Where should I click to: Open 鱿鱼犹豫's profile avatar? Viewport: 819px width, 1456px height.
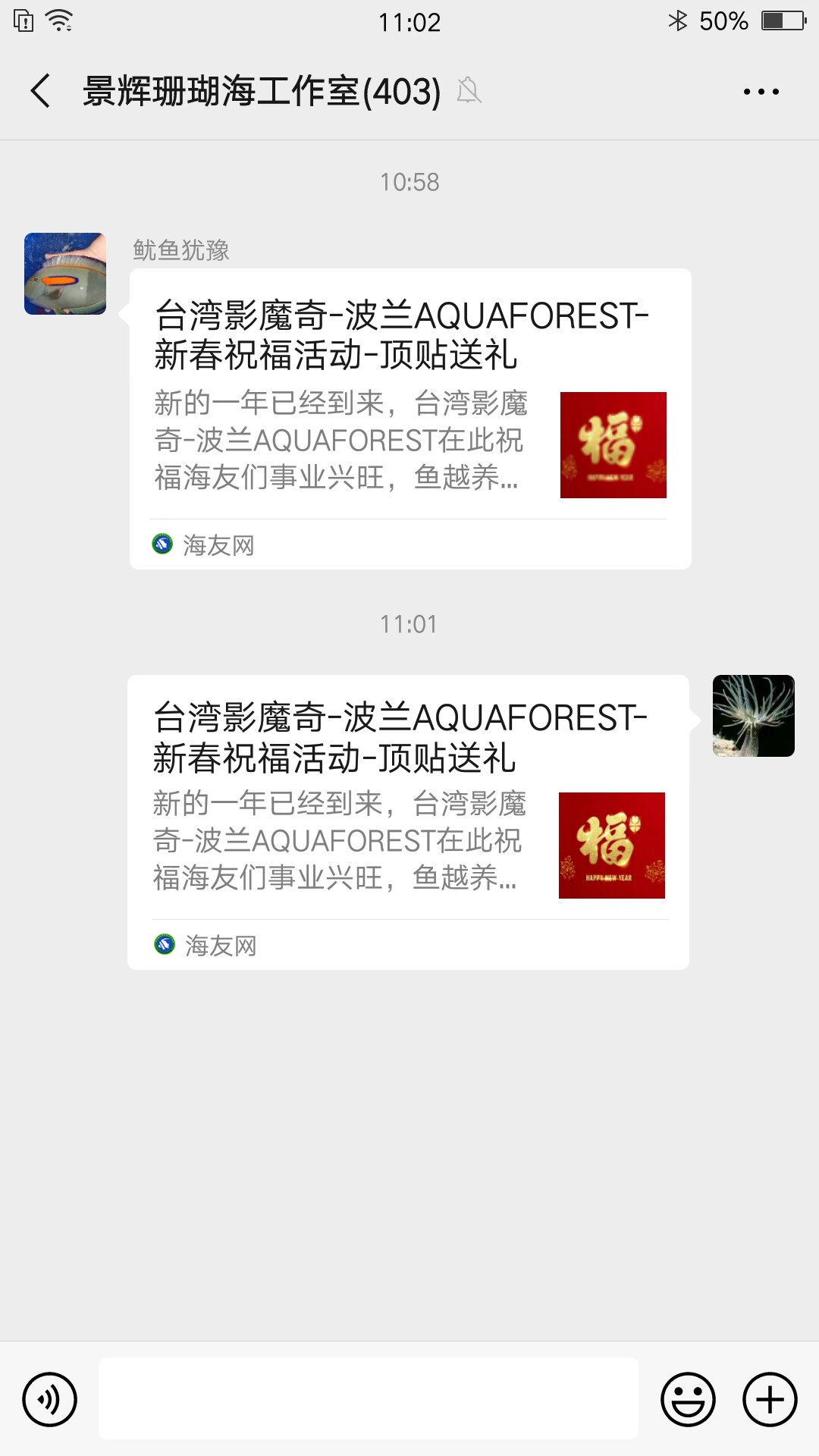click(65, 274)
